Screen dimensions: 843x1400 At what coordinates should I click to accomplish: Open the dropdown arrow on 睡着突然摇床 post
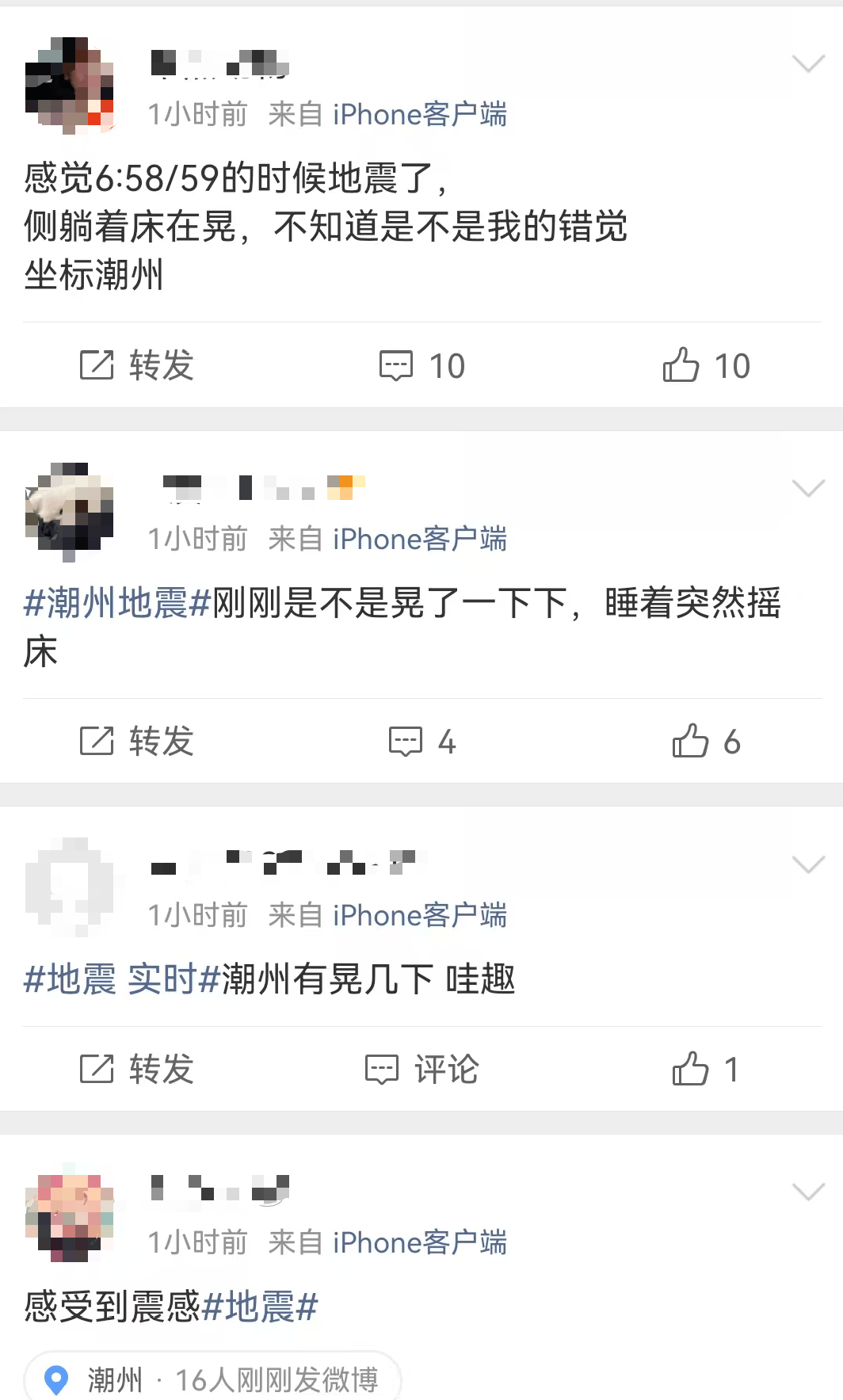[808, 489]
